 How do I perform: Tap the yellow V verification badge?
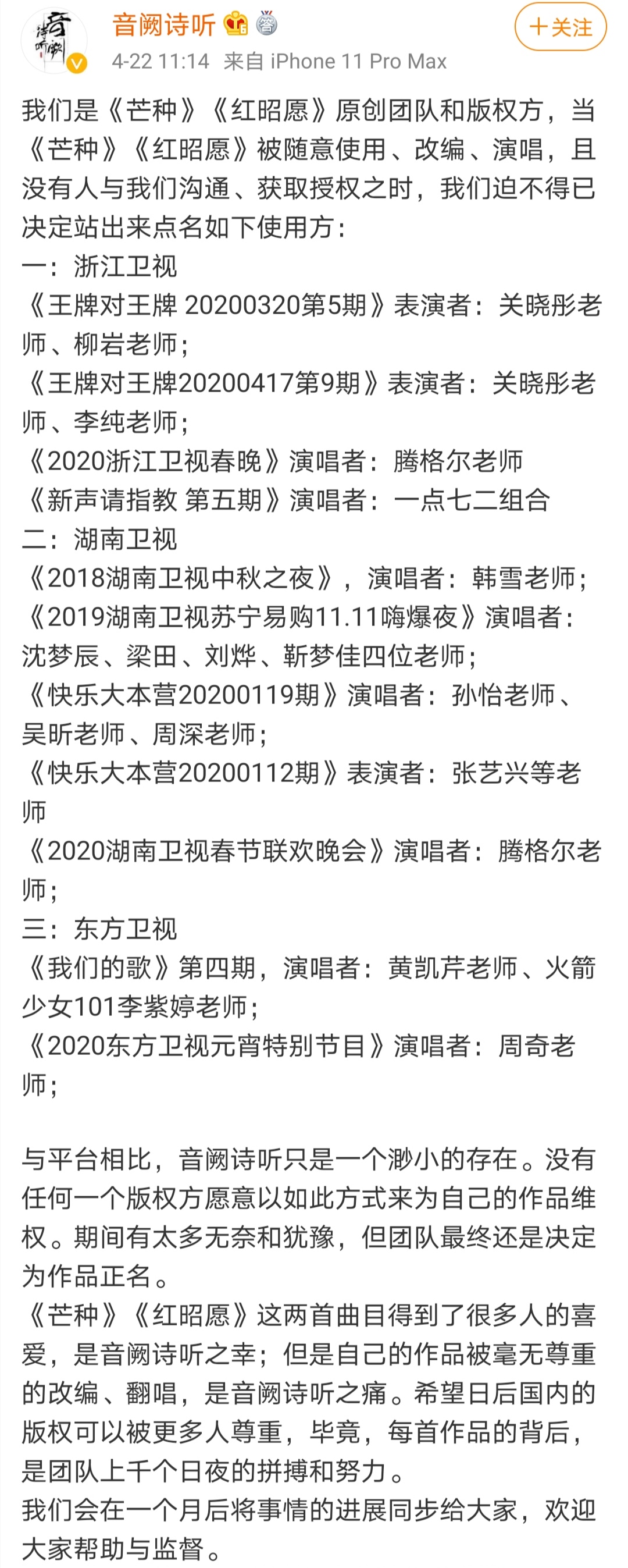coord(76,63)
